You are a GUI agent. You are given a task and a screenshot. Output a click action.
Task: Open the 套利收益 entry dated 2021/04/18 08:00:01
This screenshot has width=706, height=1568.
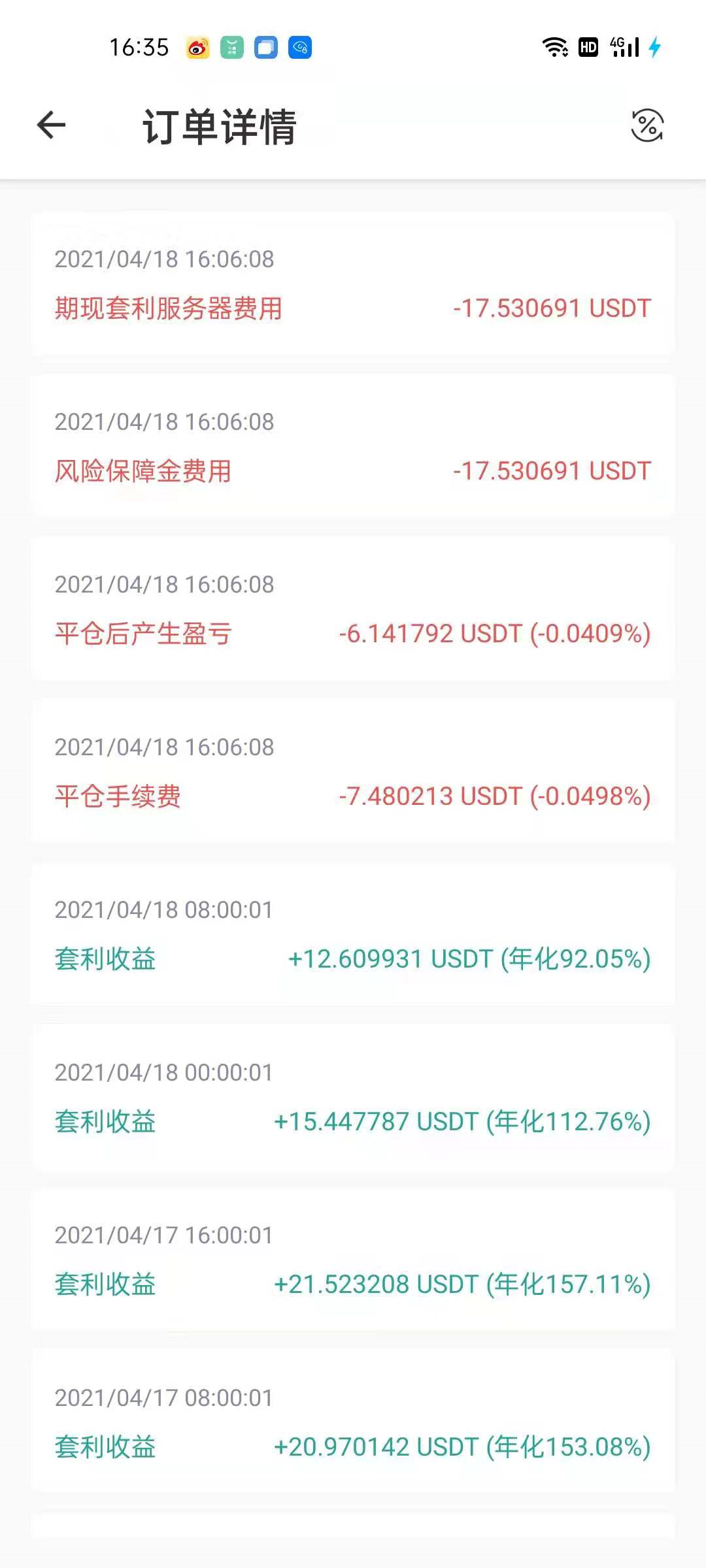tap(353, 933)
